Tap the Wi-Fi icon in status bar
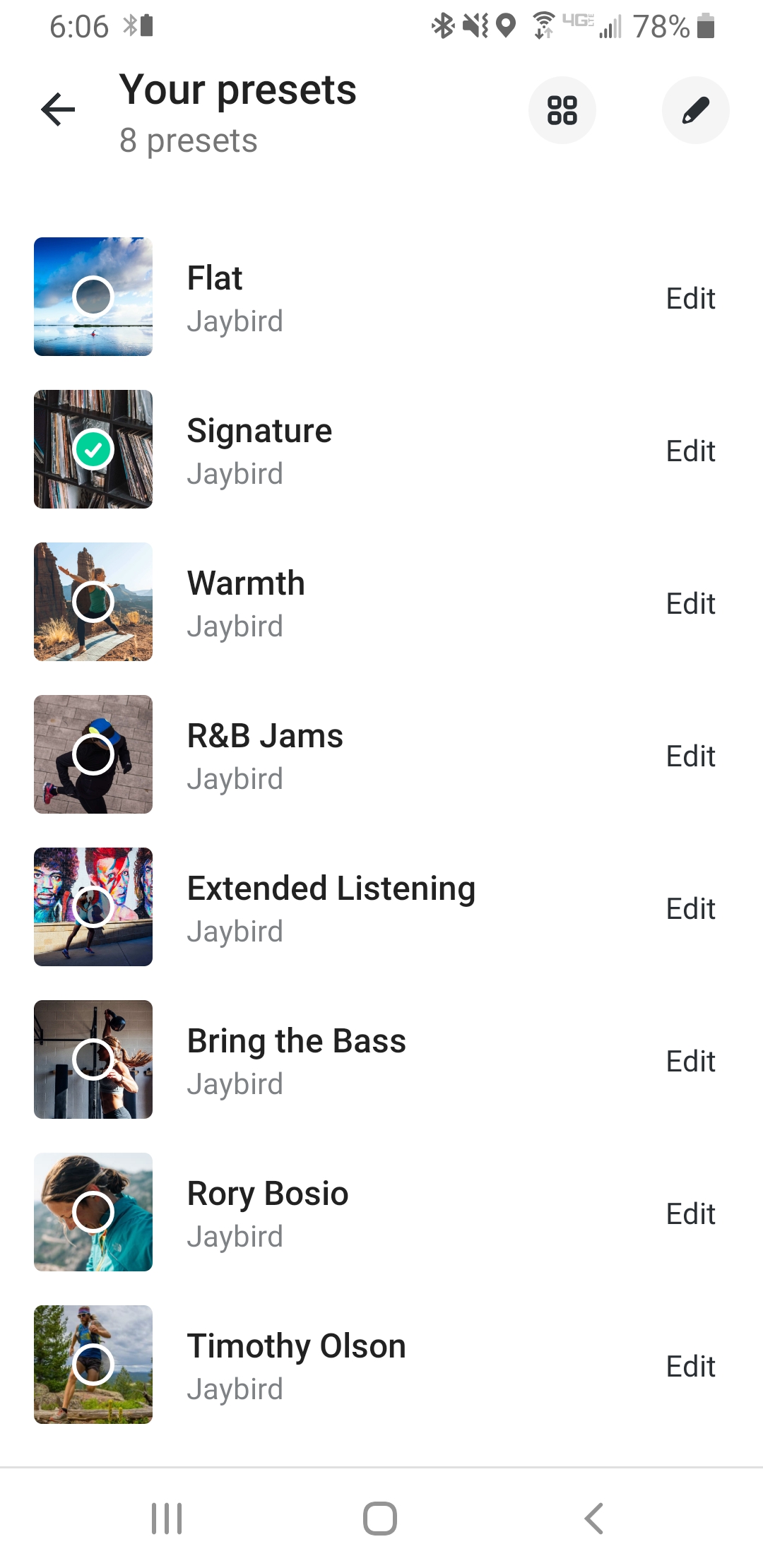 (x=543, y=27)
